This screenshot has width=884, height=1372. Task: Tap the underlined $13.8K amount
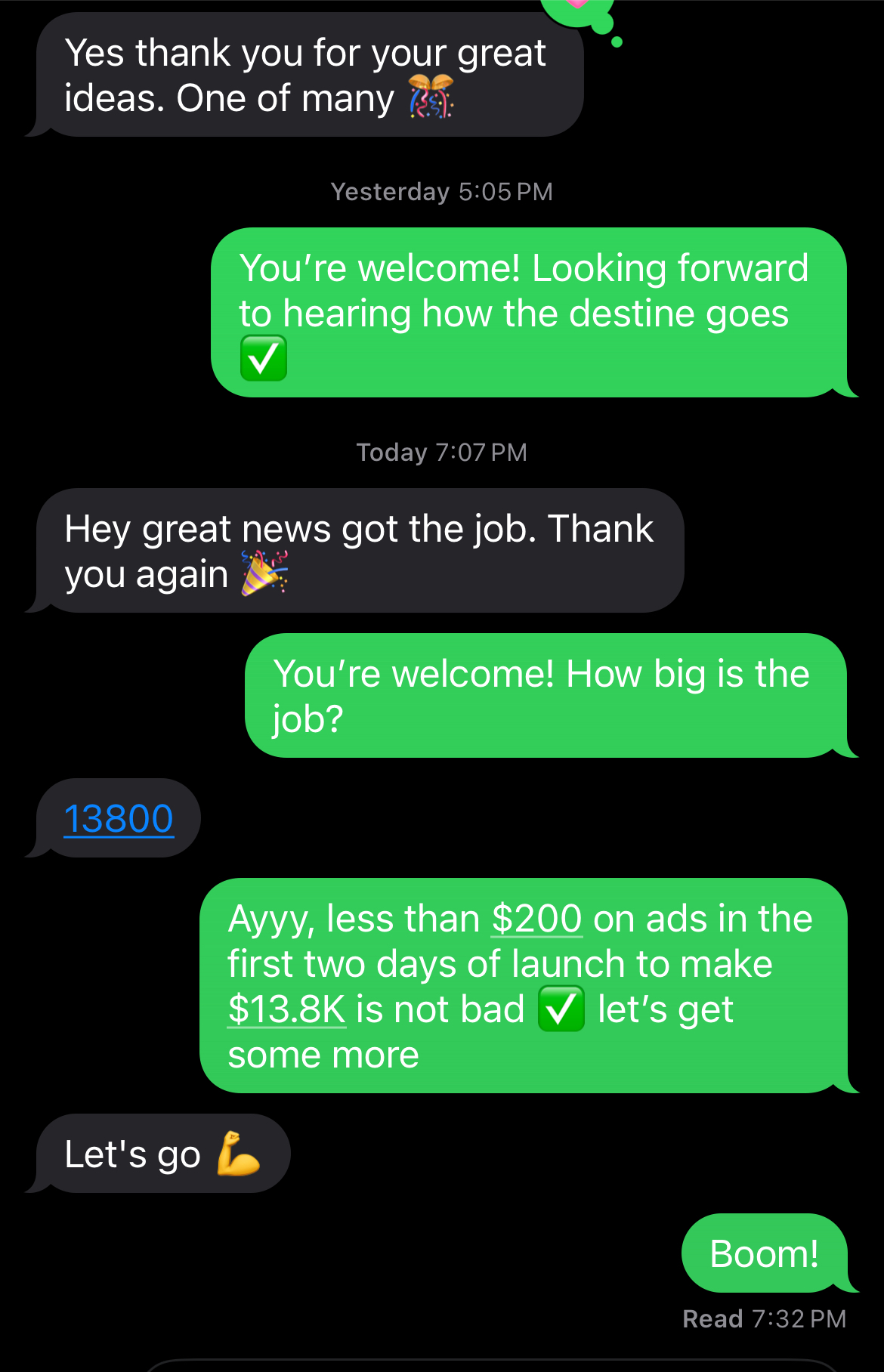coord(287,1010)
